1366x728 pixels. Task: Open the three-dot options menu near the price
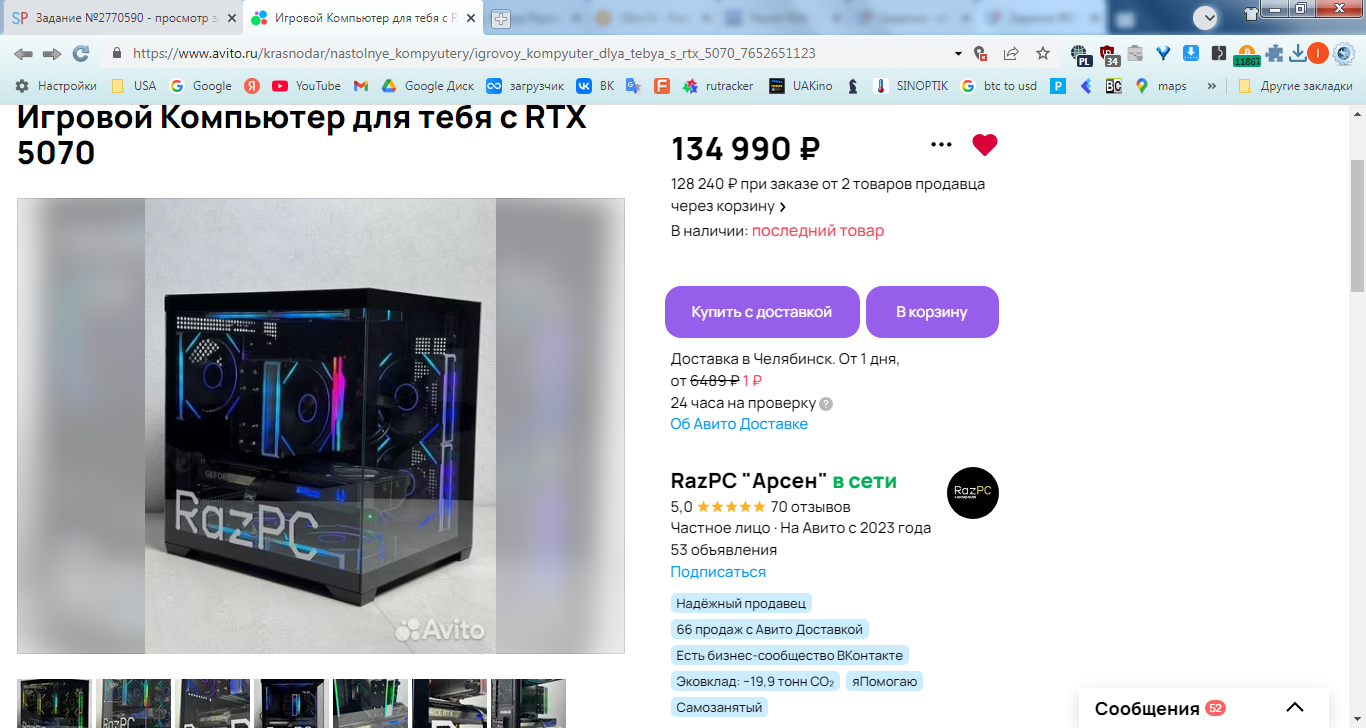coord(941,145)
